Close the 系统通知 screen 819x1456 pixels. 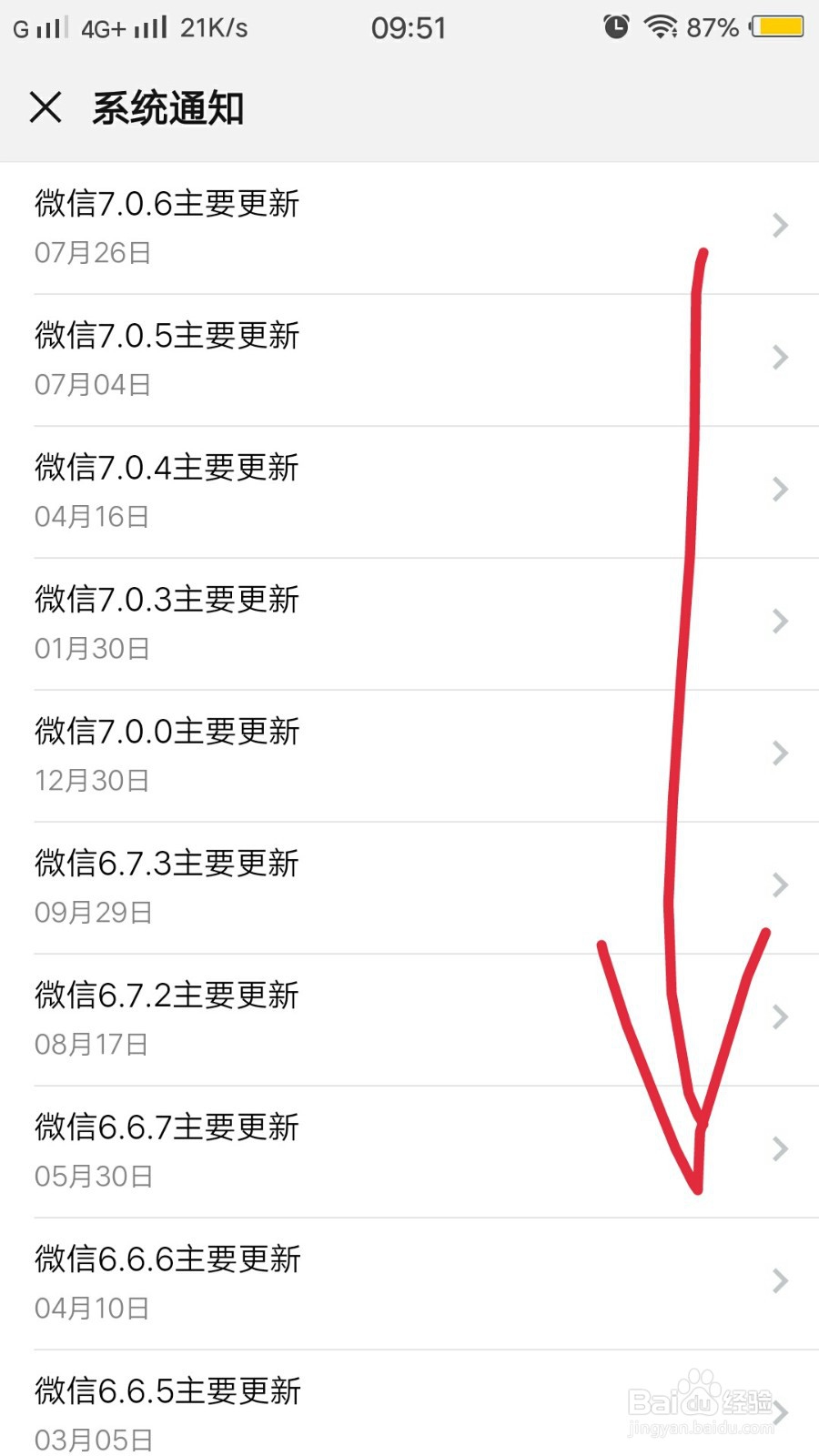(x=45, y=108)
